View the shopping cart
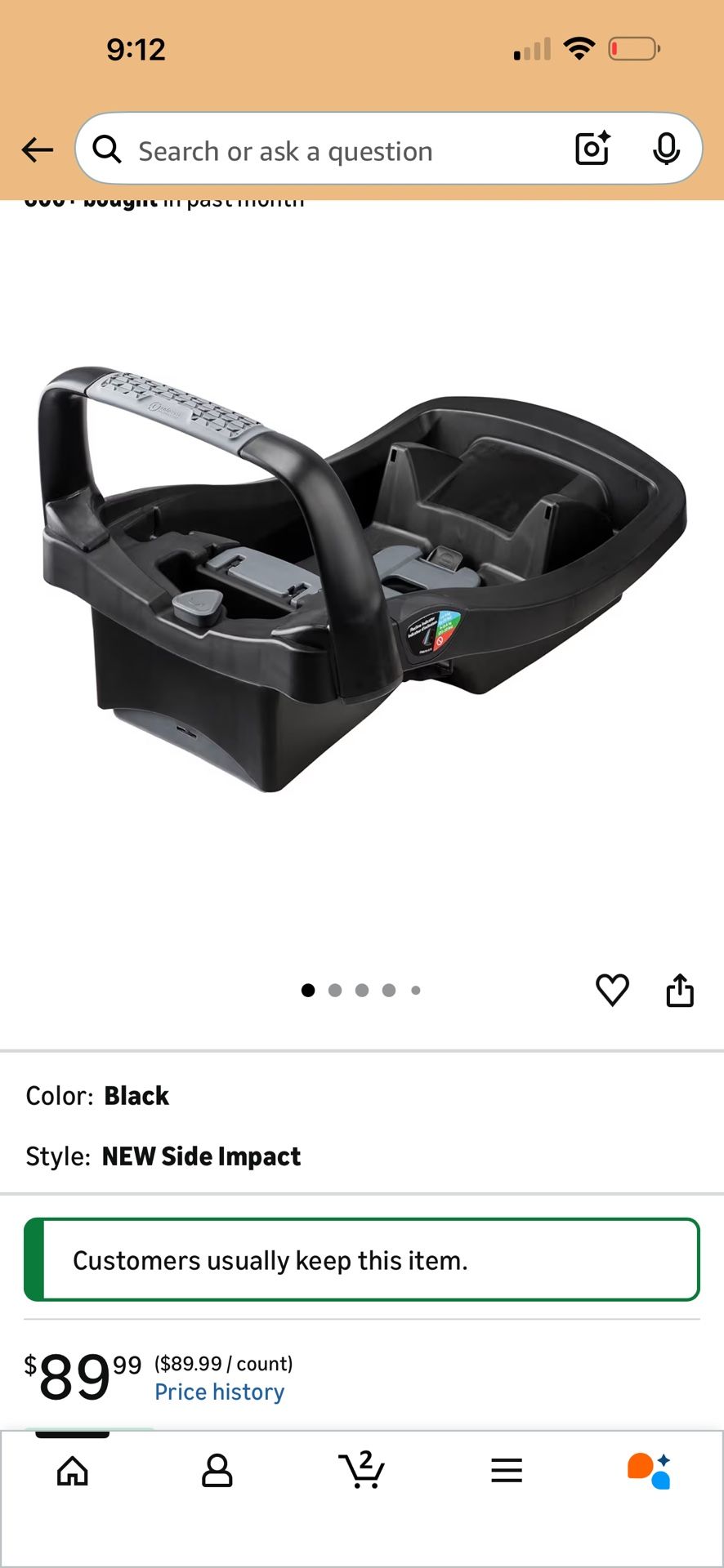724x1568 pixels. click(x=362, y=1471)
